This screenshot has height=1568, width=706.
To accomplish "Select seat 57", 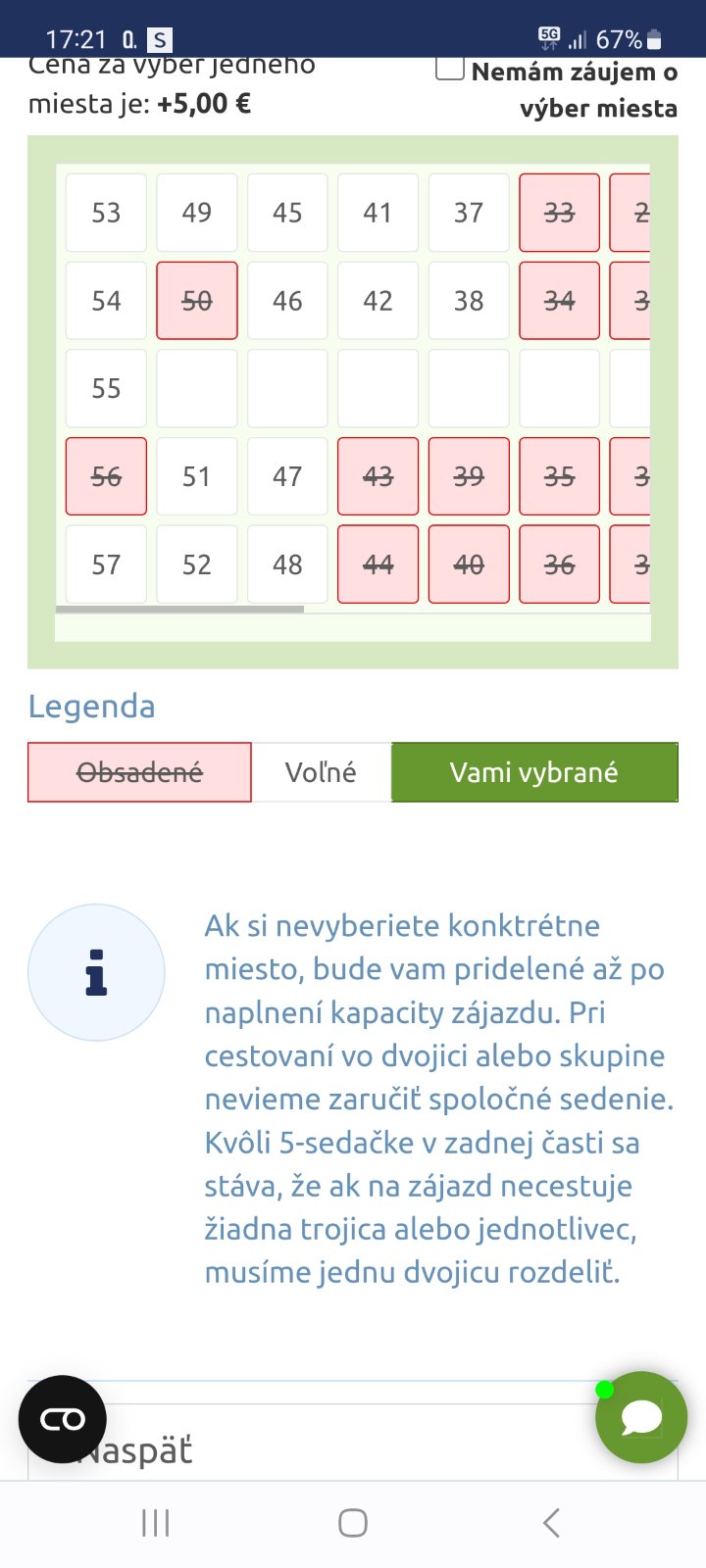I will [x=106, y=564].
